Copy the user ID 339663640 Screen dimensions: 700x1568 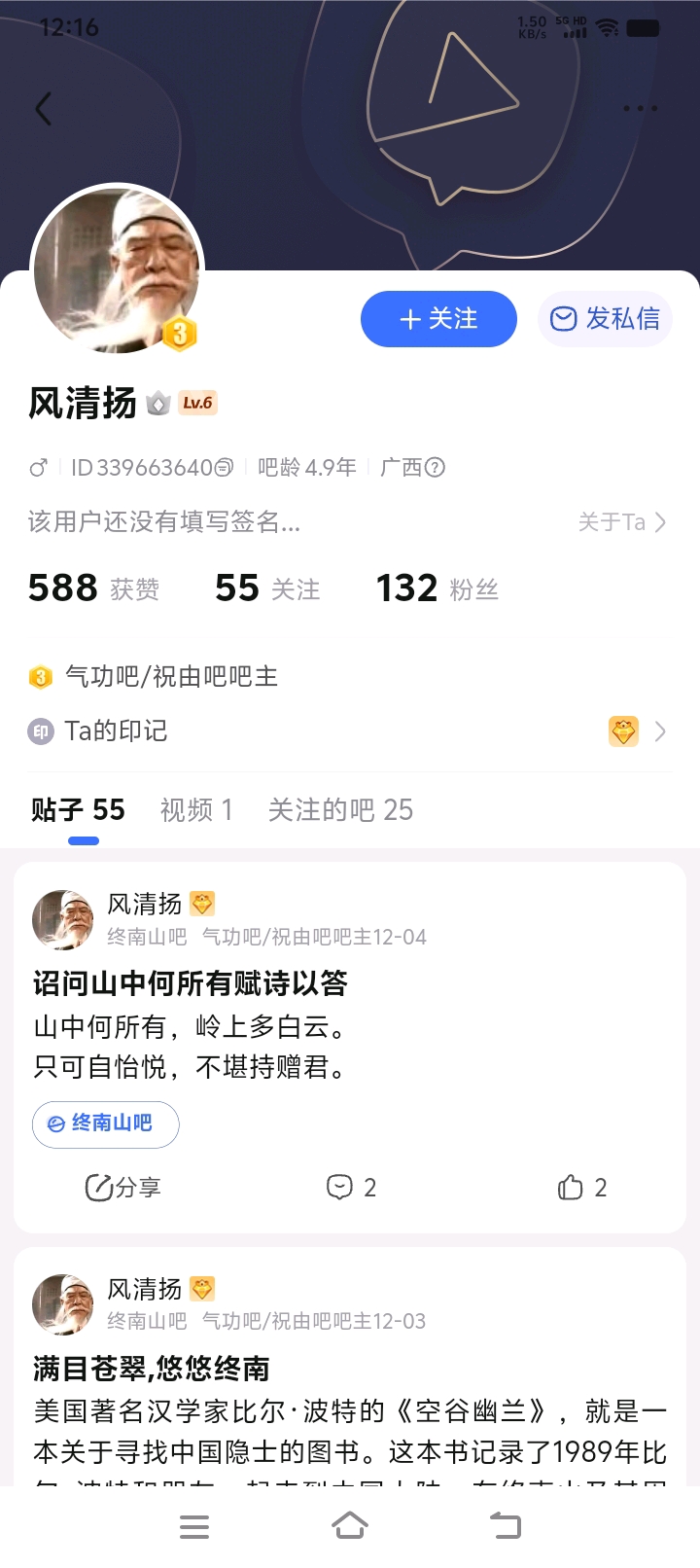[x=224, y=468]
